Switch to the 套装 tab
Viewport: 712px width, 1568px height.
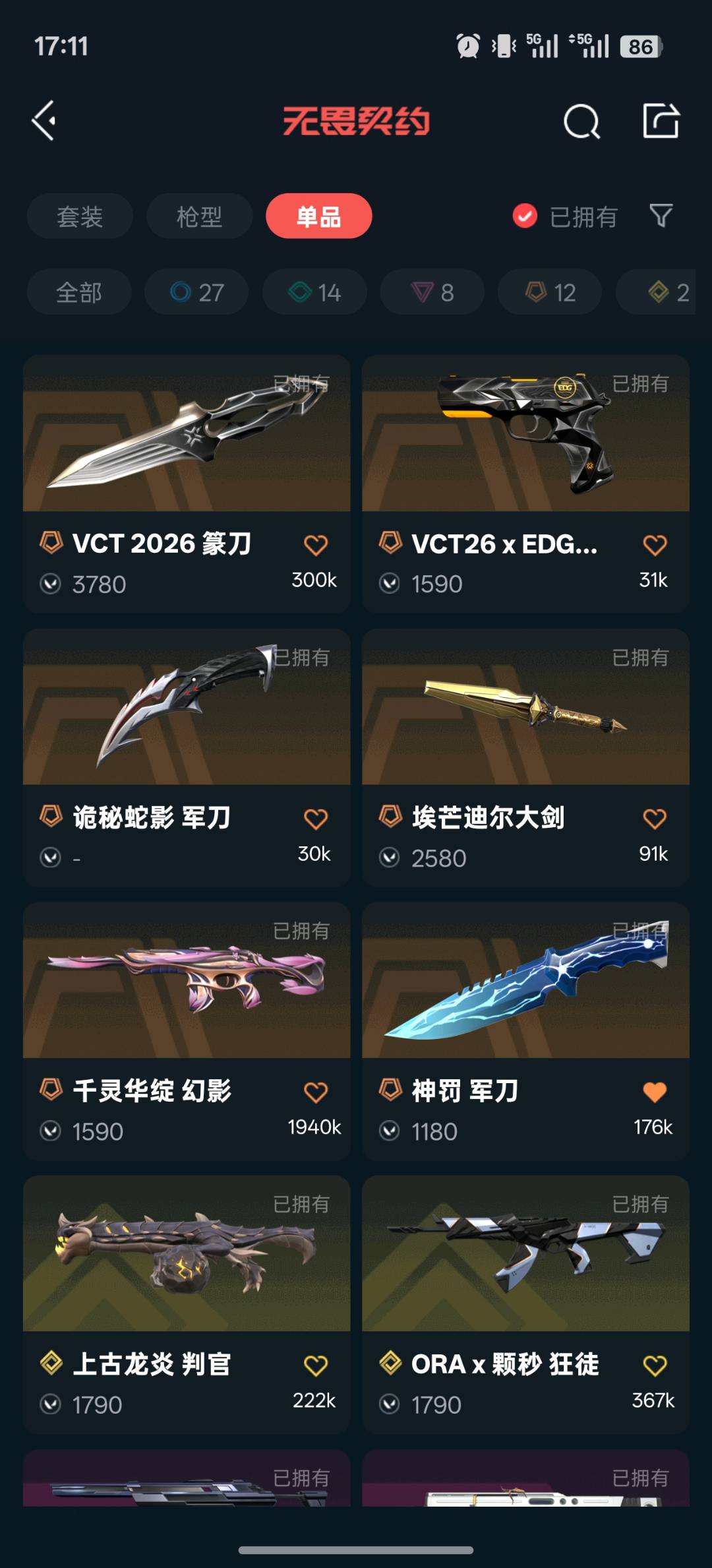[80, 216]
